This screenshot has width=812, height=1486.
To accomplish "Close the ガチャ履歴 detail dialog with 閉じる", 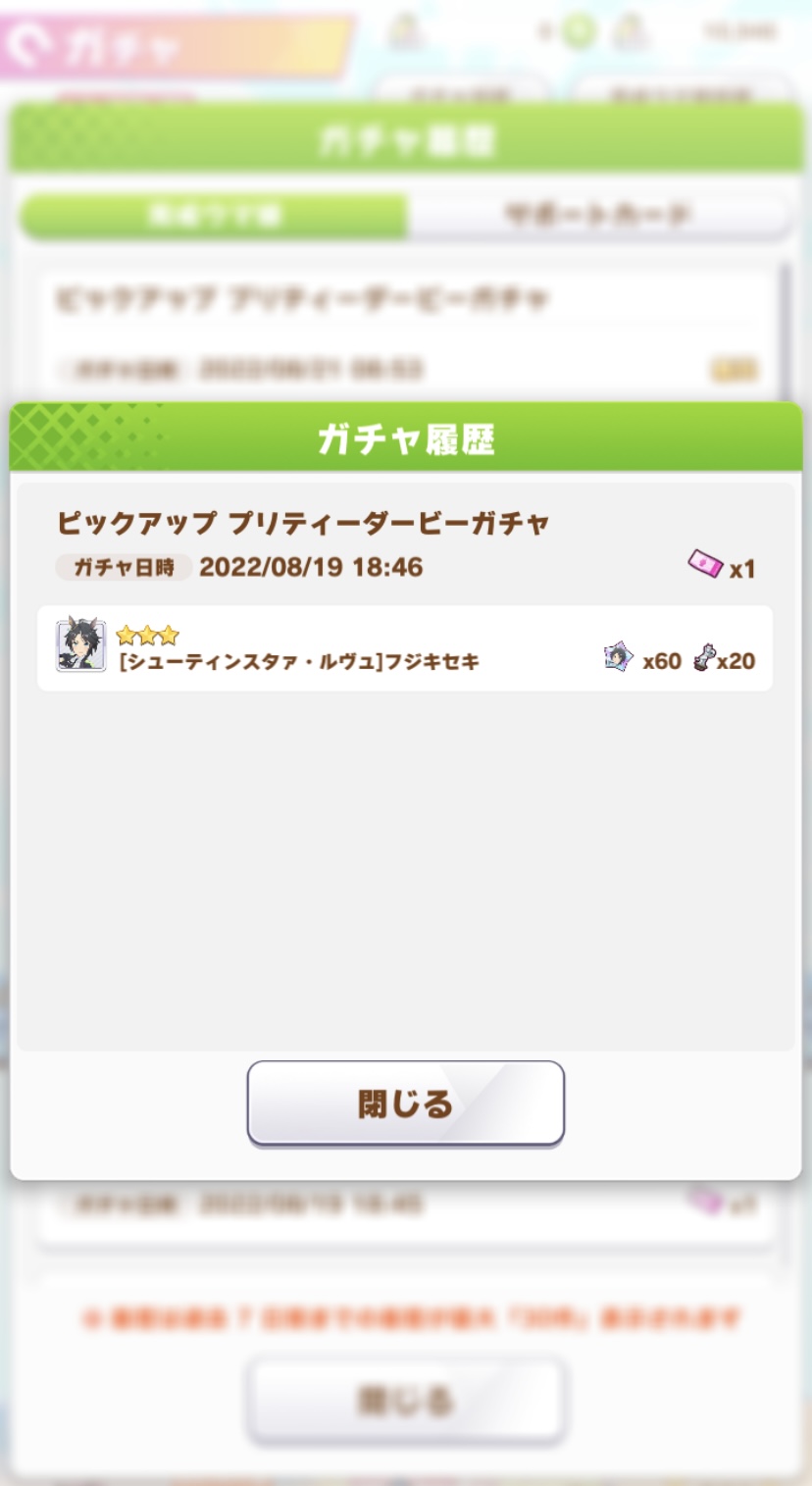I will click(405, 1103).
